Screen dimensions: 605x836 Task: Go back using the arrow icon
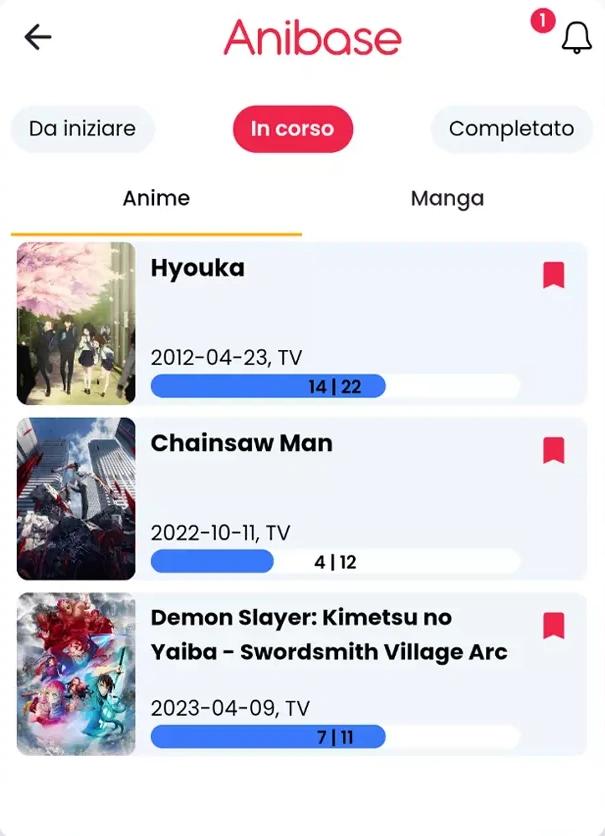pyautogui.click(x=38, y=37)
